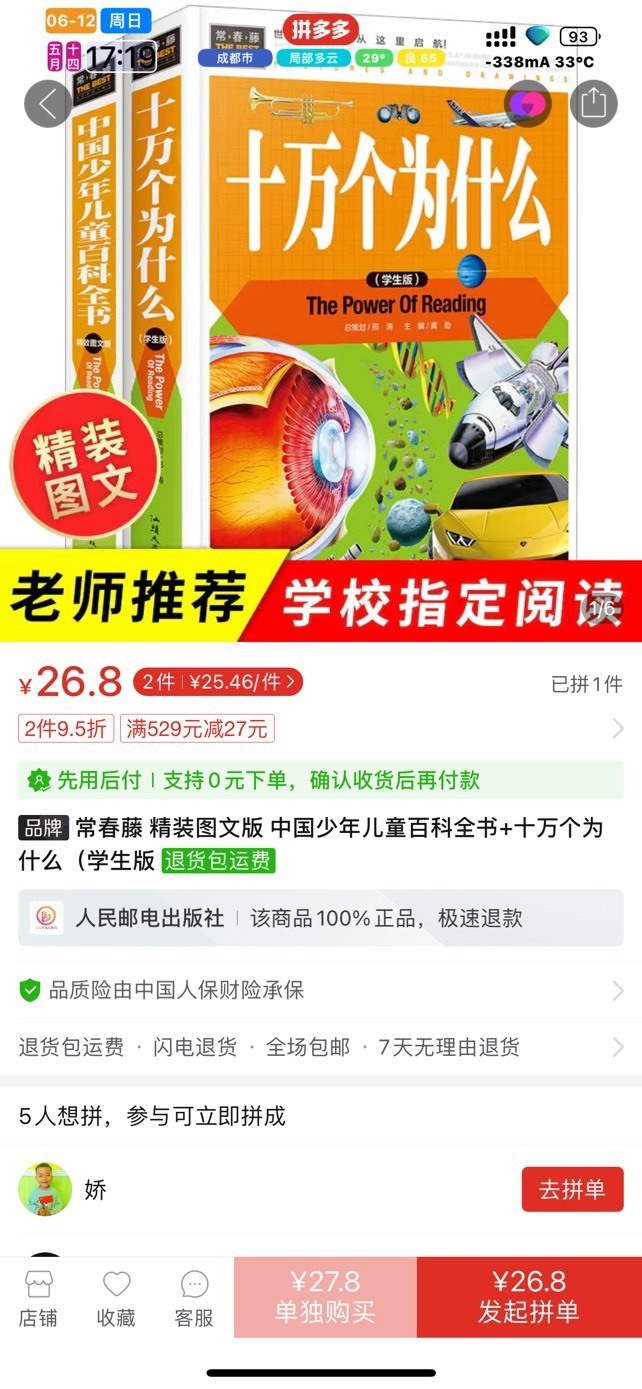Start a group order at ¥26.8 发起拼单
The height and width of the screenshot is (1389, 642).
click(529, 1297)
